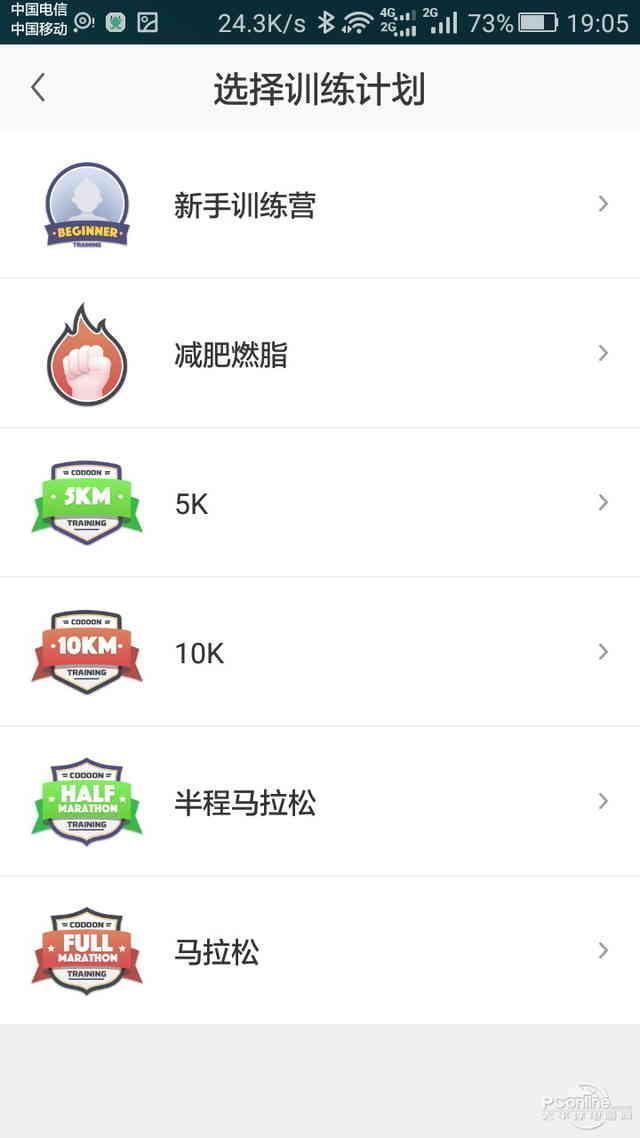
Task: Open the 10K training plan
Action: pos(320,653)
